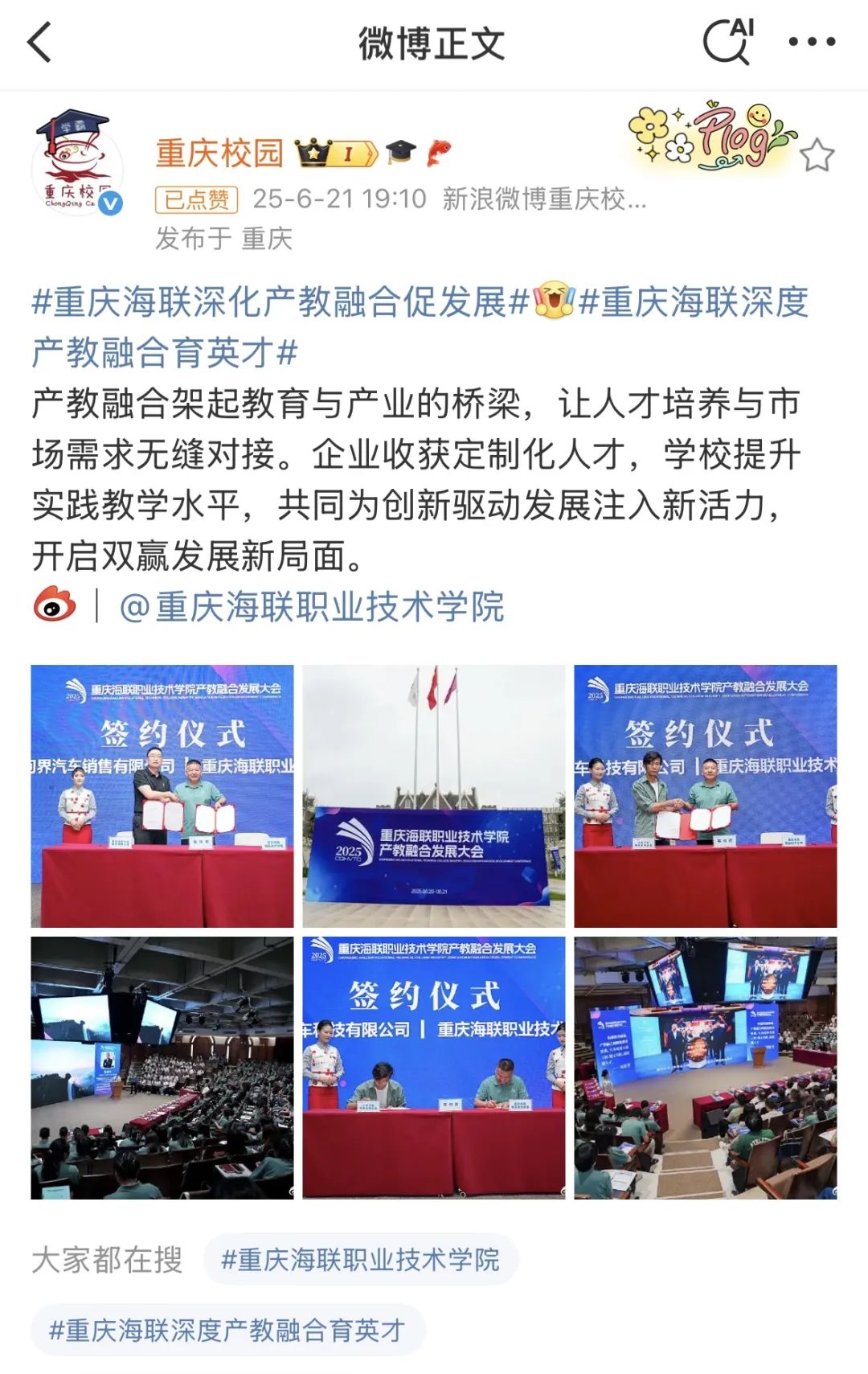Image resolution: width=868 pixels, height=1374 pixels.
Task: View first signing ceremony photo with 汽车销售 banner
Action: 162,796
